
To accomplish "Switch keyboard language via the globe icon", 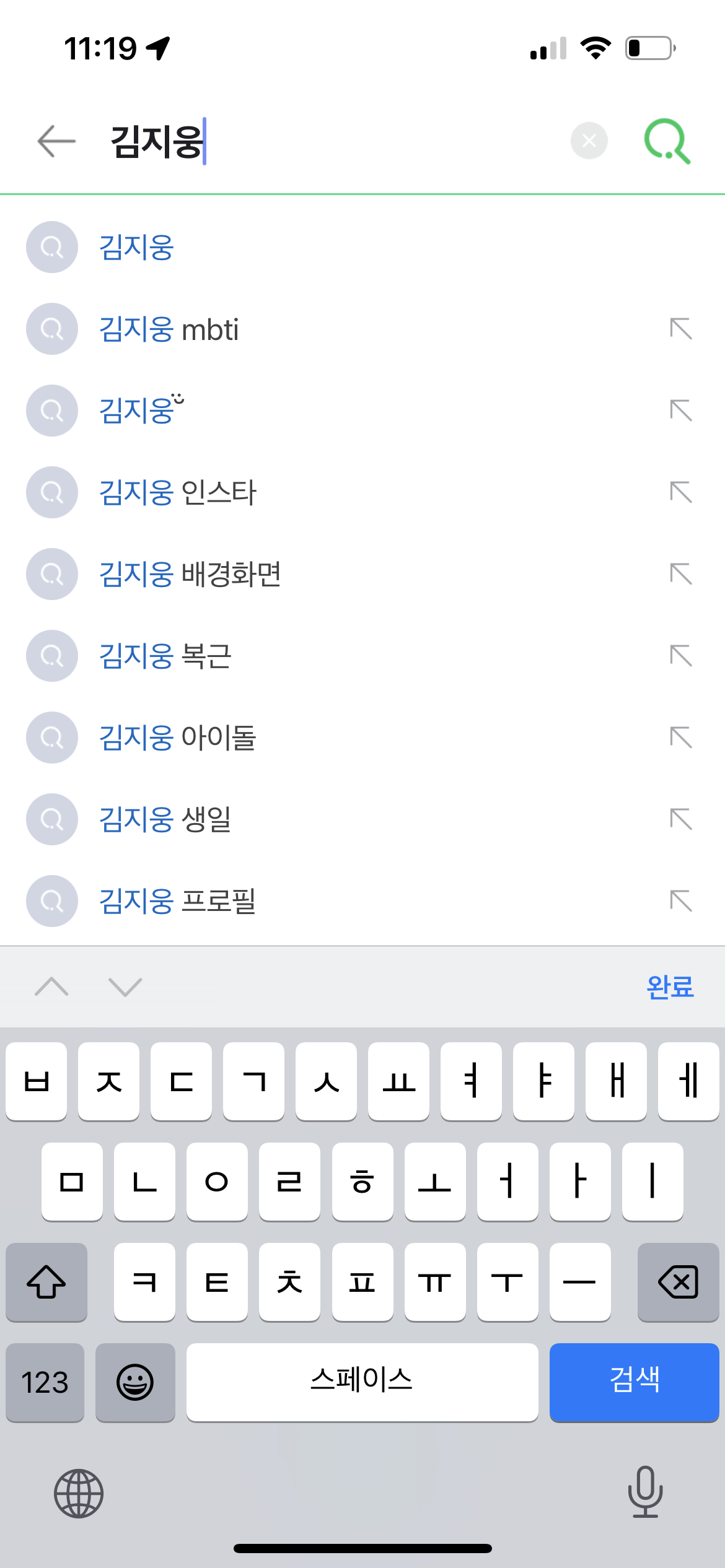I will (x=77, y=1496).
